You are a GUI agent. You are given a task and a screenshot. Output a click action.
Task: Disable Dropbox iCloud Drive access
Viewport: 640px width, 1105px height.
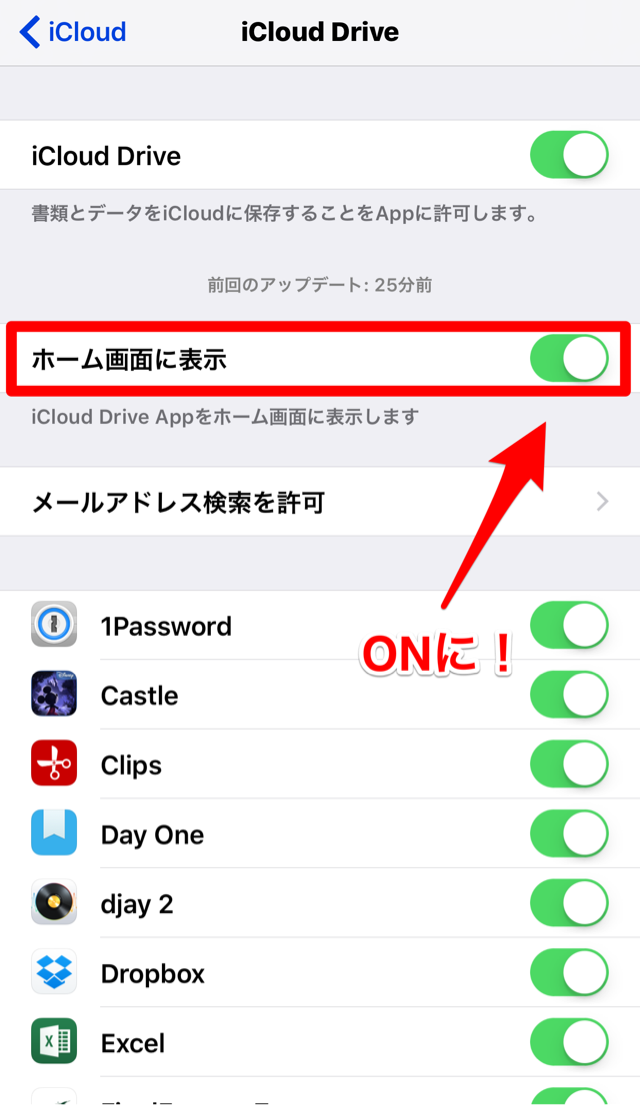click(569, 974)
